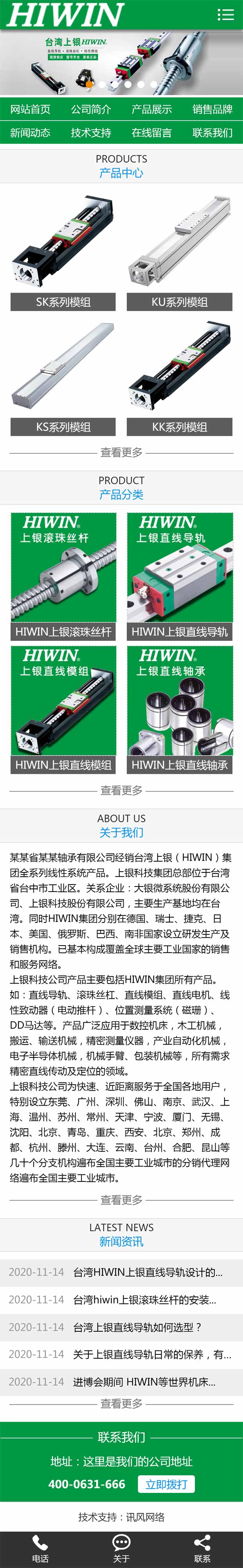Tap 查看更多 under 产品中心

[121, 452]
